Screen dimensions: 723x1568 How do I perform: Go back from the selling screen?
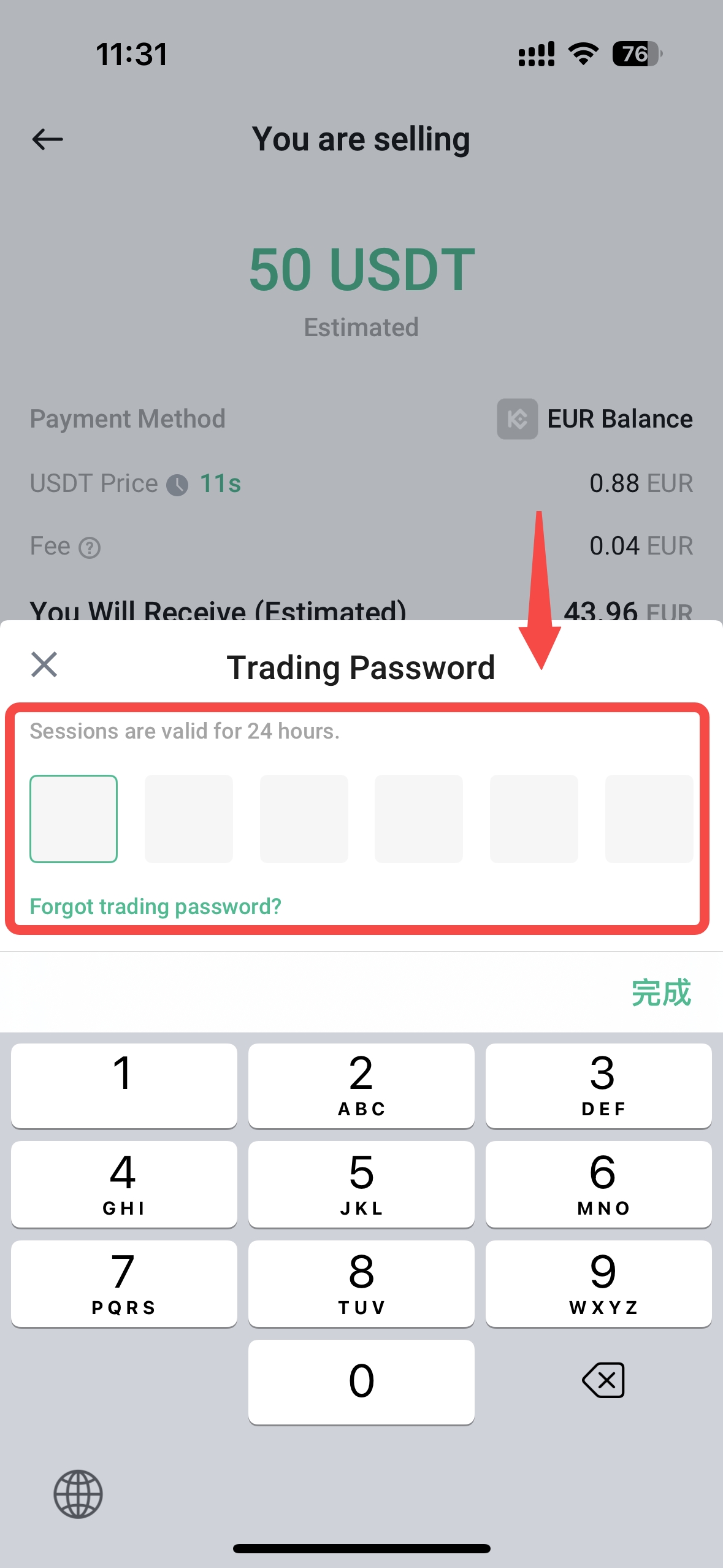tap(48, 139)
